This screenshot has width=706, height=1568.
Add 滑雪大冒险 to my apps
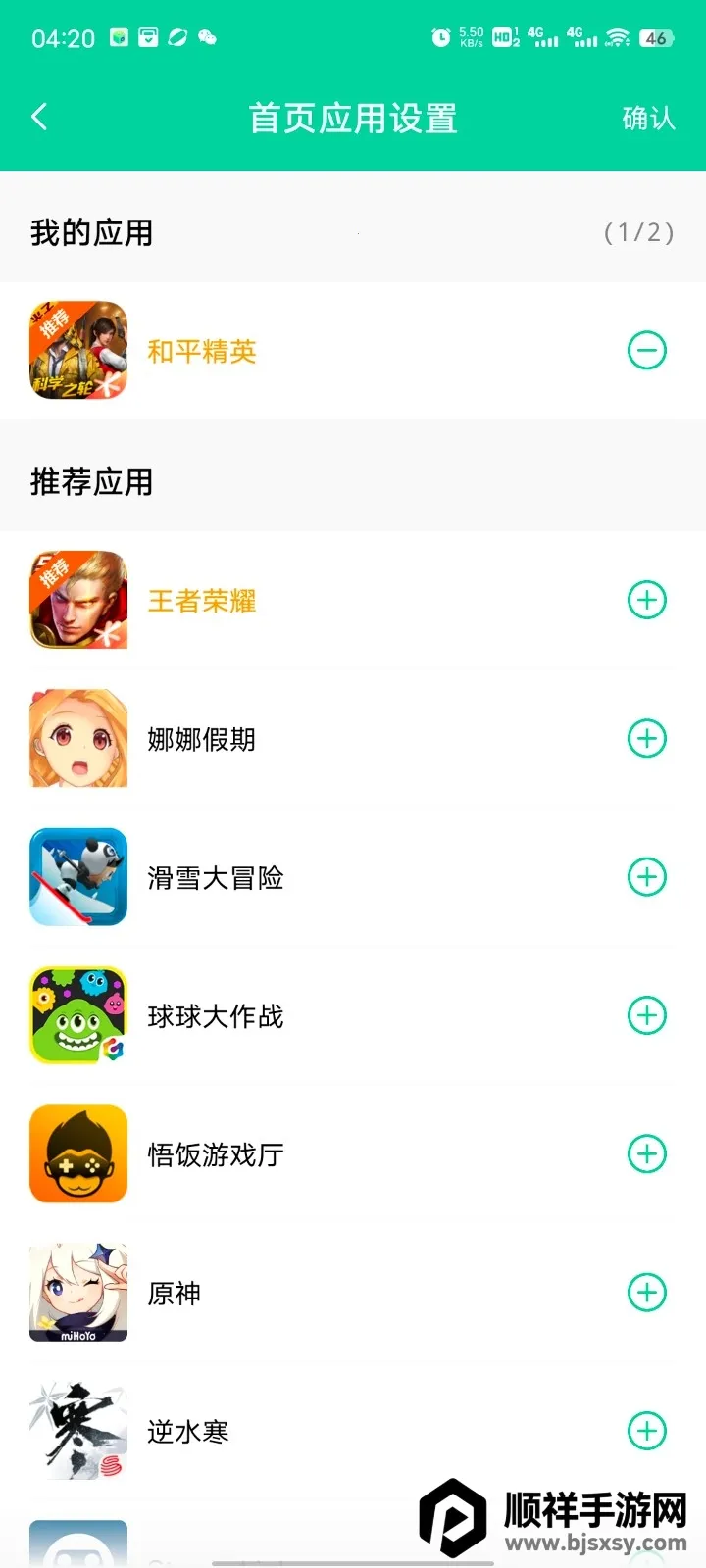coord(647,876)
